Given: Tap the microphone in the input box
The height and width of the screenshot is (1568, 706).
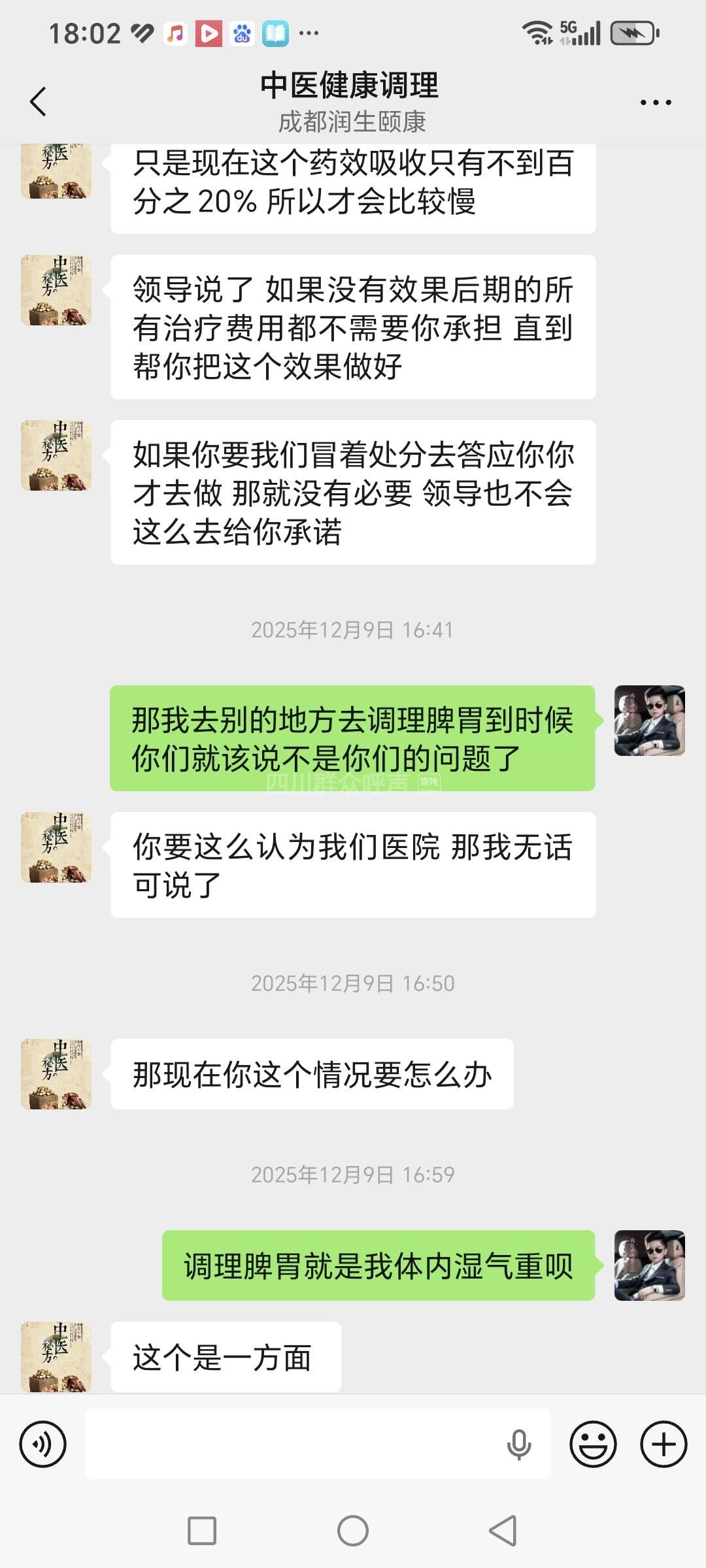Looking at the screenshot, I should (x=519, y=1444).
